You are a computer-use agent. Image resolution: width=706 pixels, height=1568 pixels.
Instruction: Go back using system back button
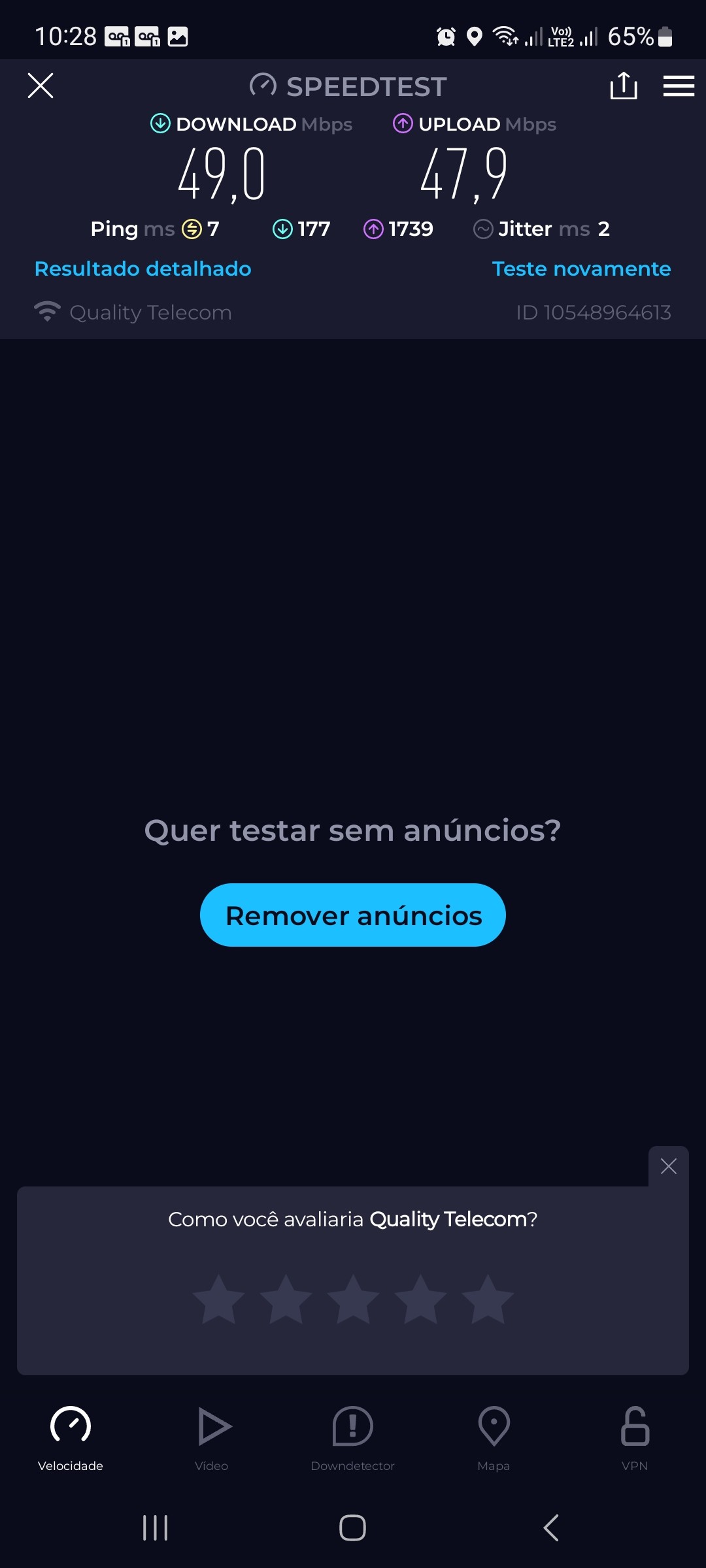[551, 1527]
